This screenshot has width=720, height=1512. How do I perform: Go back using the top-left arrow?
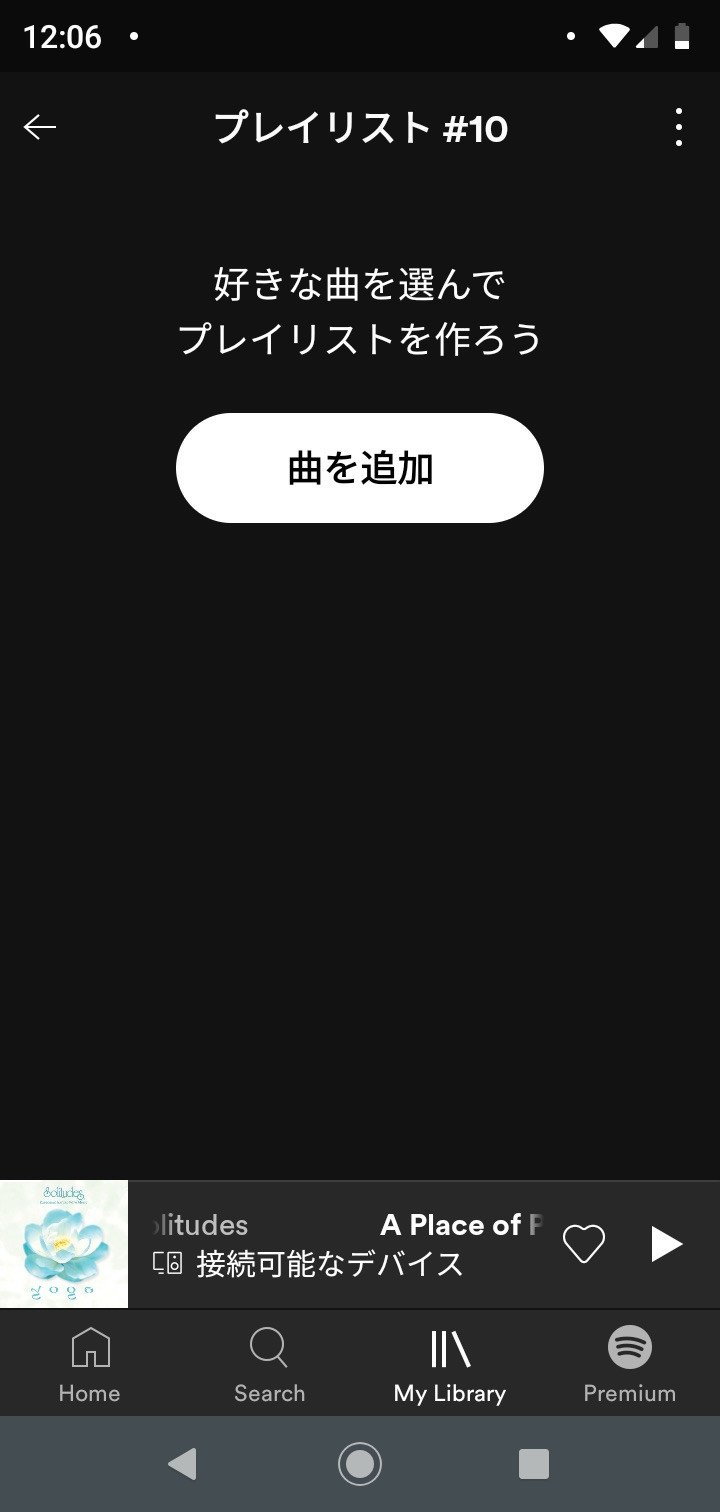pyautogui.click(x=40, y=127)
